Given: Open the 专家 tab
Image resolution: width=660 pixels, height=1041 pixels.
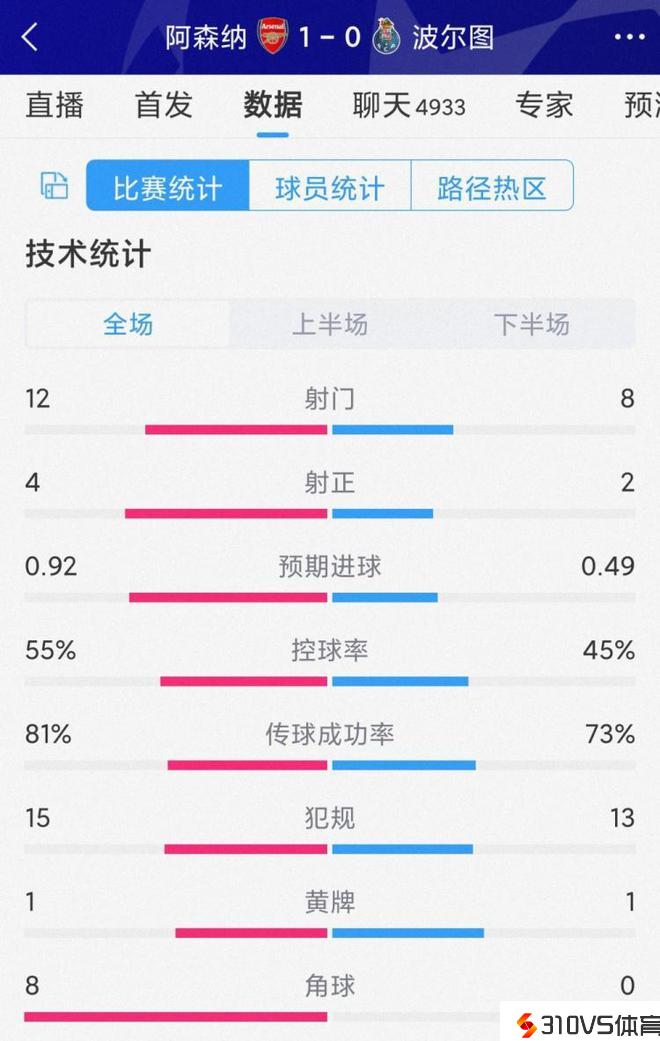Looking at the screenshot, I should [x=544, y=106].
